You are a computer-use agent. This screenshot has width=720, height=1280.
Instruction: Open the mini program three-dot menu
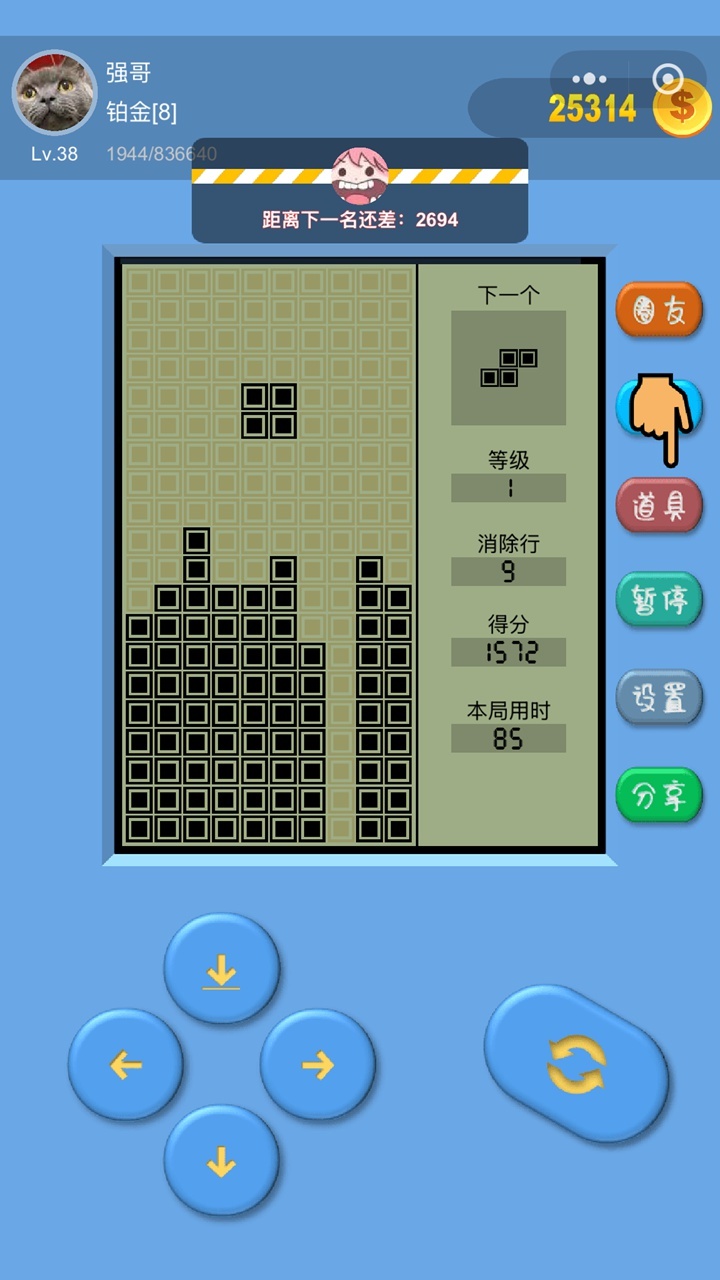(x=589, y=78)
